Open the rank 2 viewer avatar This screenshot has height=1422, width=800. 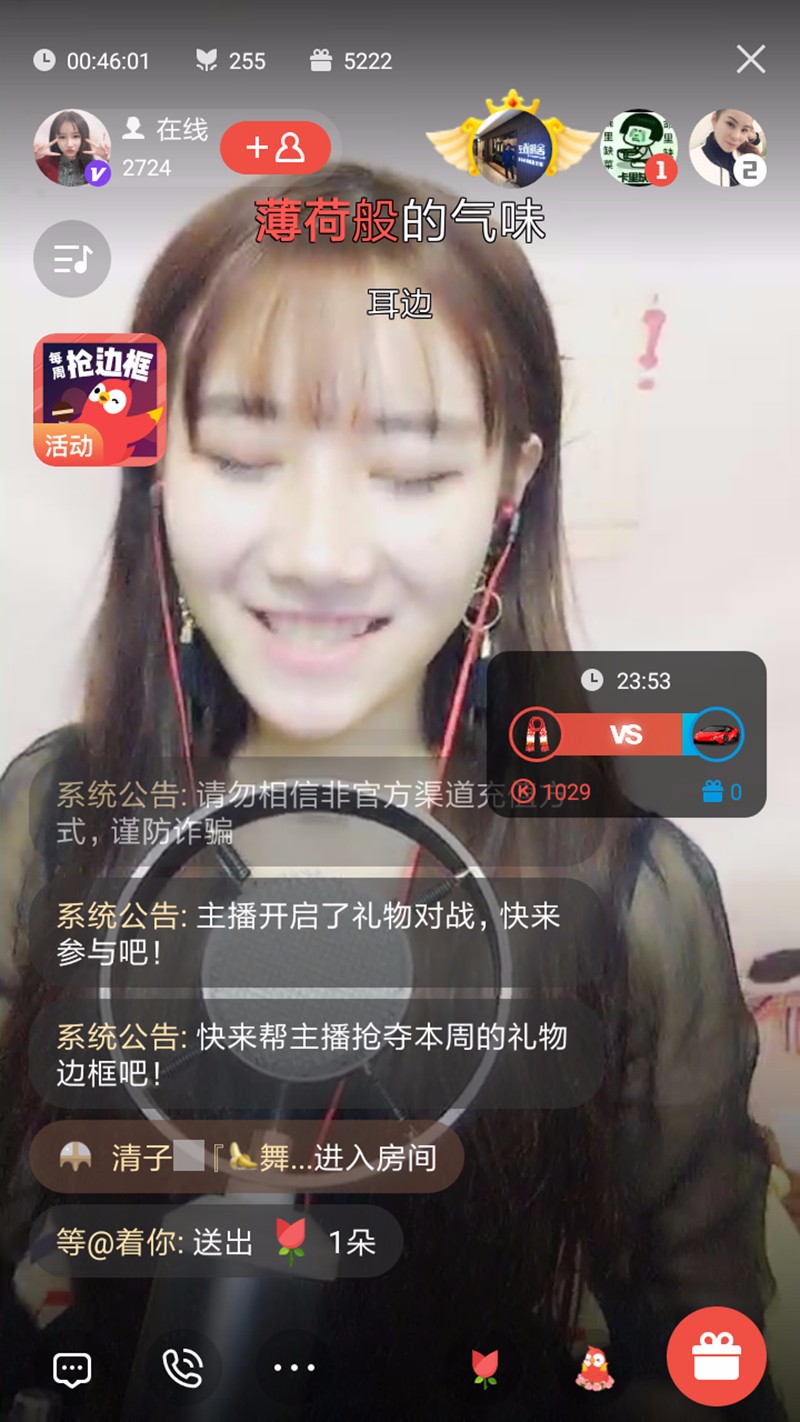click(727, 148)
